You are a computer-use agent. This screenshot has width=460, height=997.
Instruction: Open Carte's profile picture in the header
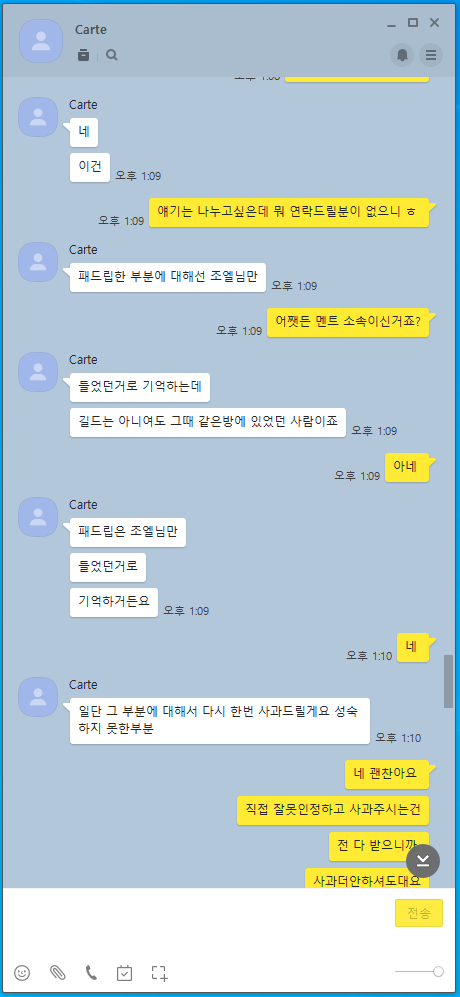click(41, 41)
